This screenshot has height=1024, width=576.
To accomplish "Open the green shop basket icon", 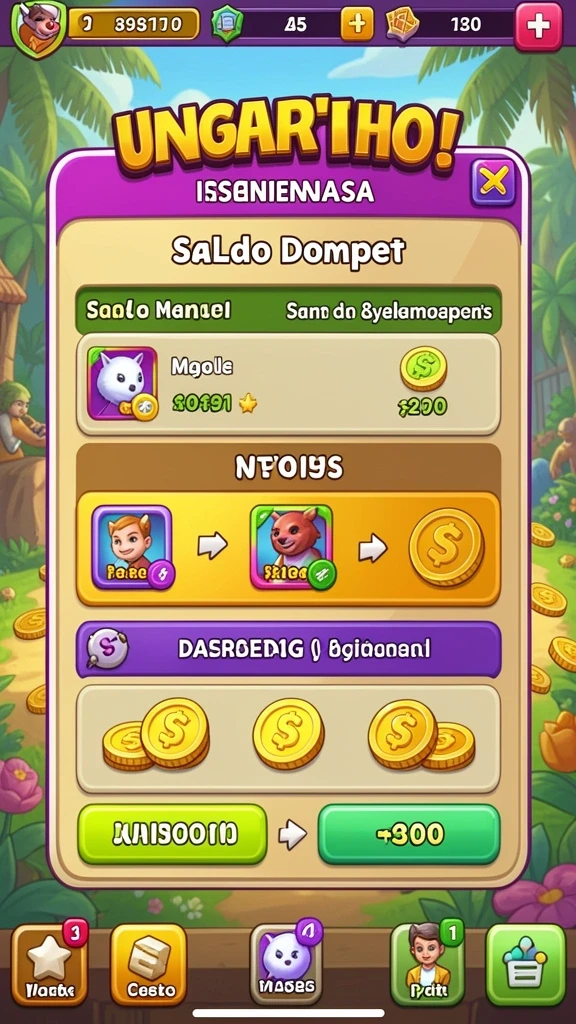I will point(526,965).
